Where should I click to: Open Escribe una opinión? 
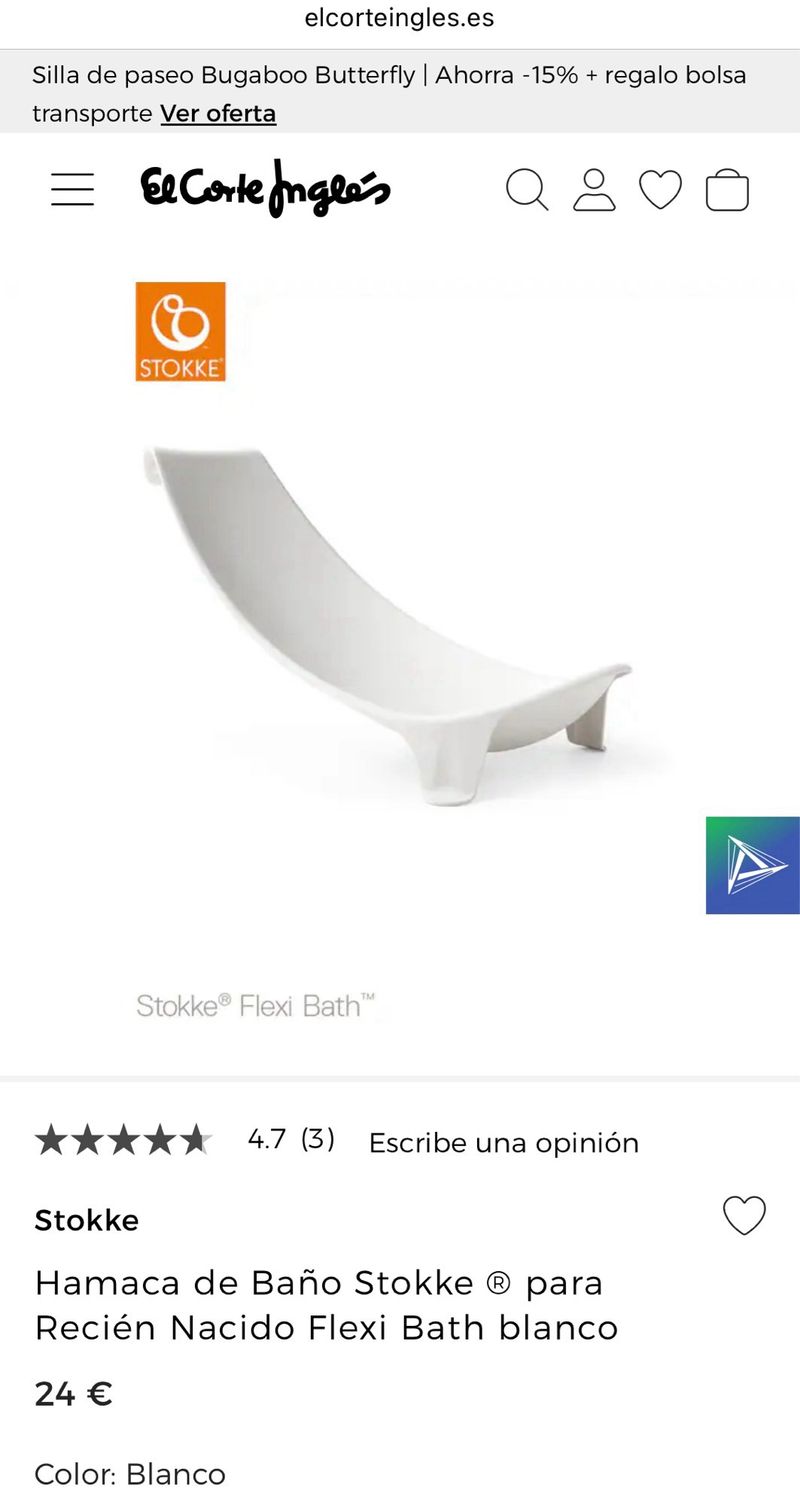point(503,1142)
